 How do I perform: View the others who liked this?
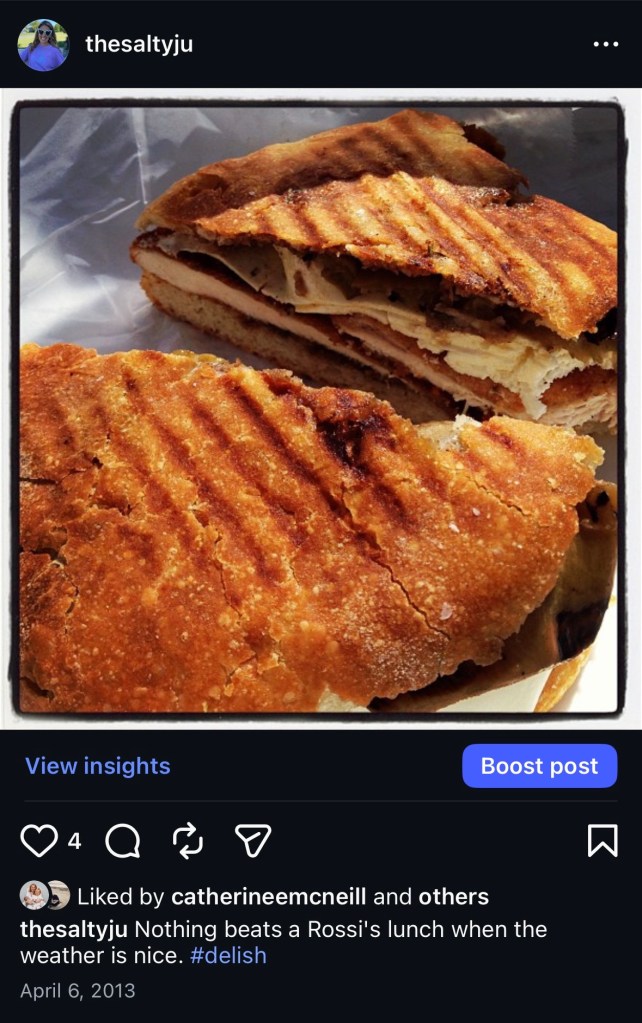click(453, 896)
